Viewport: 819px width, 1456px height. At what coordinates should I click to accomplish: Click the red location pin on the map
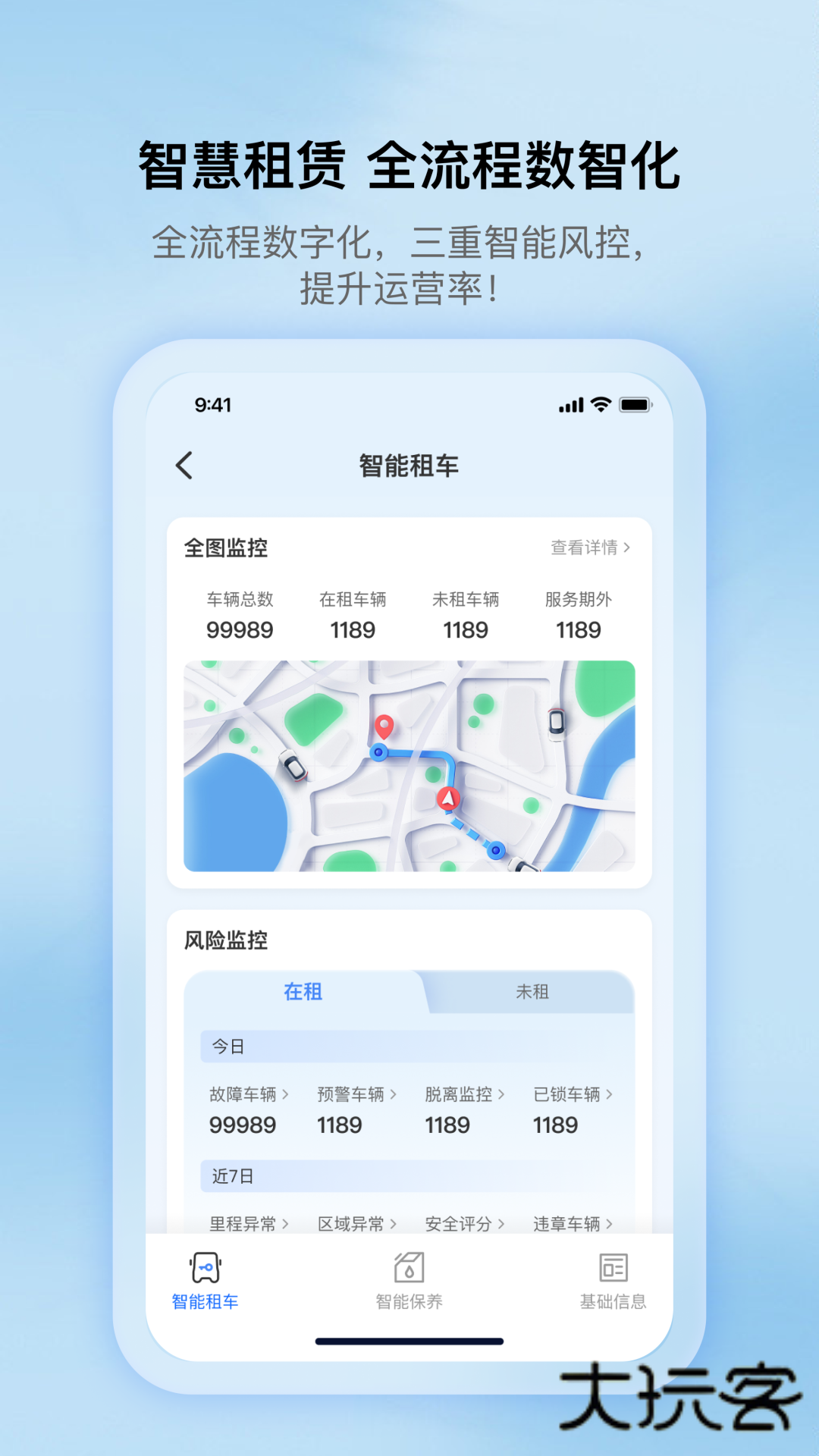click(385, 726)
